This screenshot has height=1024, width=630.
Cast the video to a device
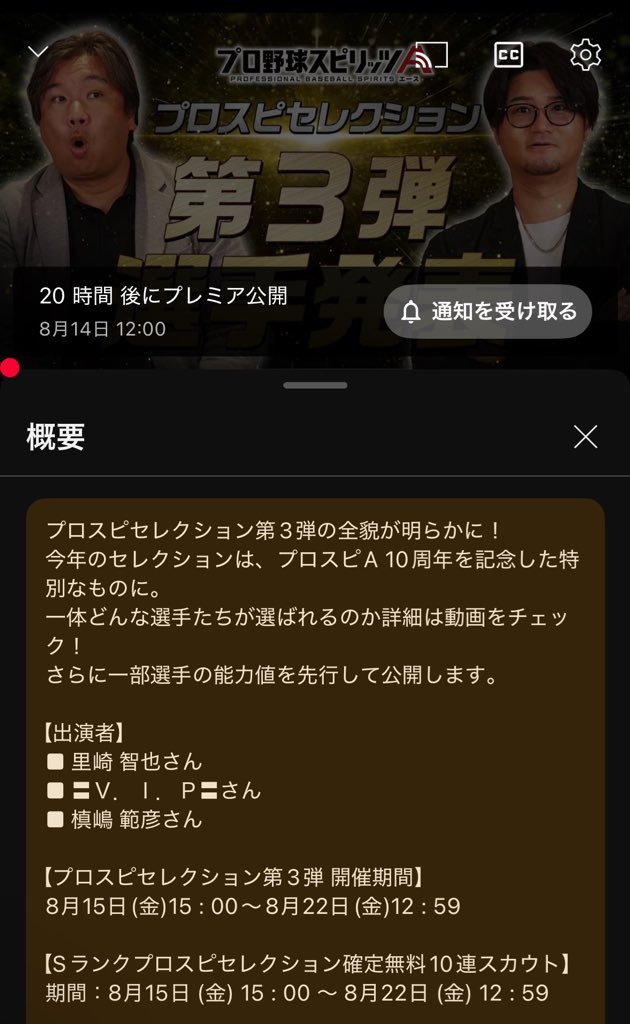pos(431,54)
